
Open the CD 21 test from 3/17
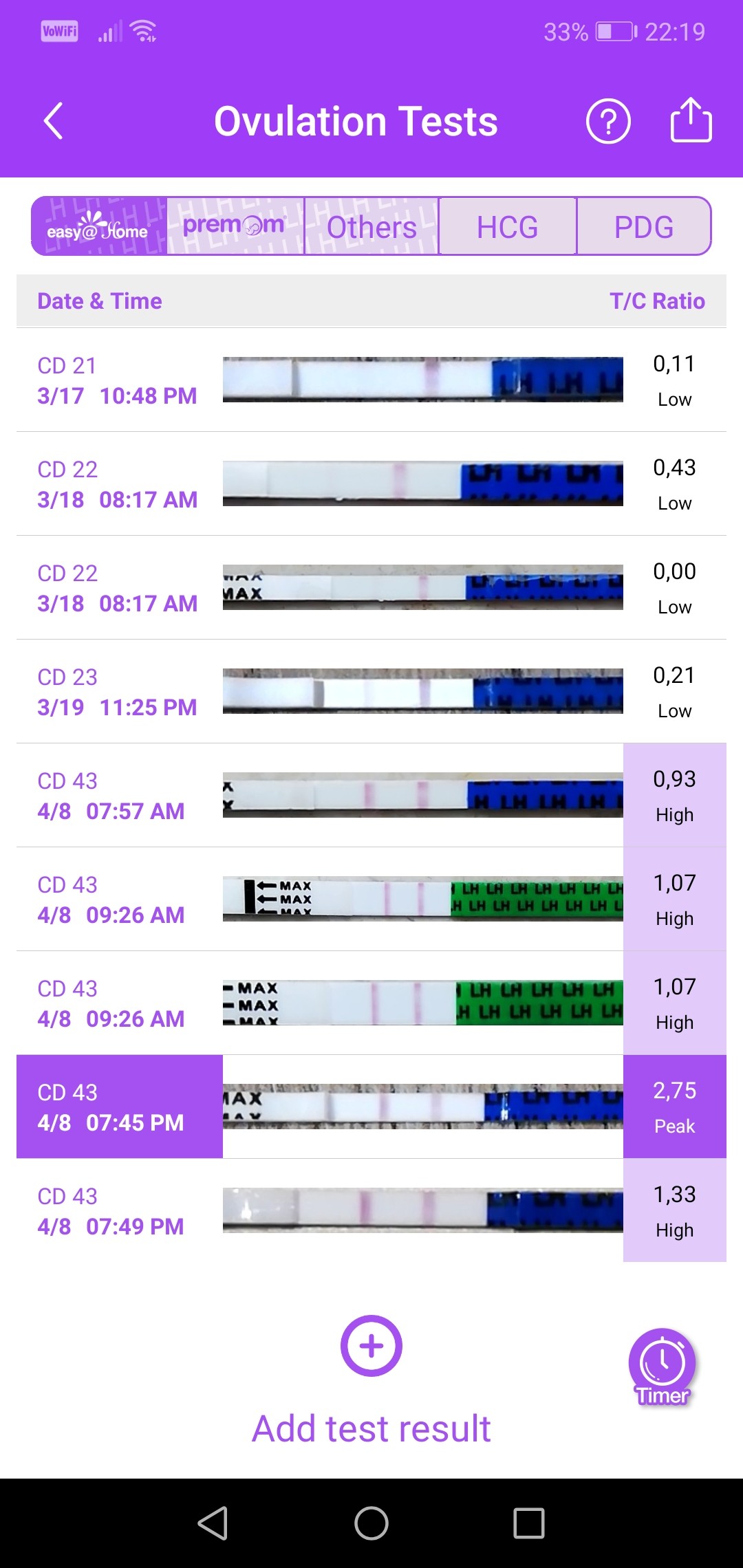(371, 380)
